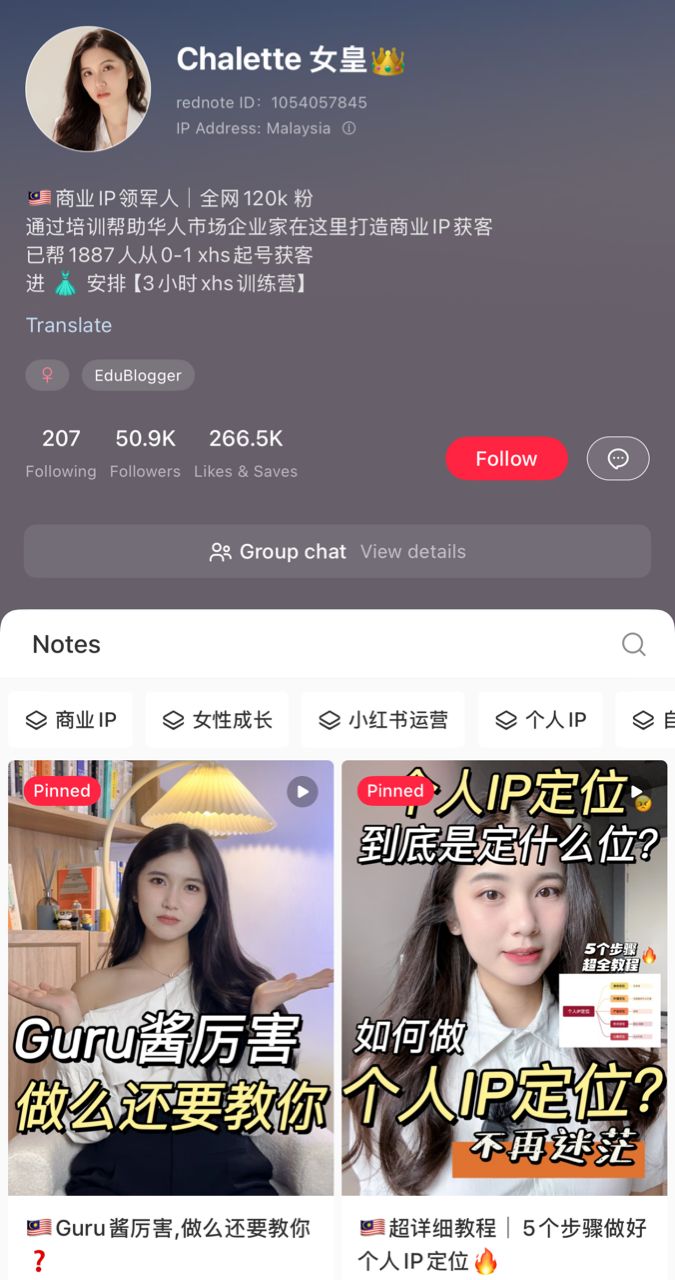The height and width of the screenshot is (1280, 675).
Task: Open the pinned 个人IP定位 tutorial note
Action: 504,978
